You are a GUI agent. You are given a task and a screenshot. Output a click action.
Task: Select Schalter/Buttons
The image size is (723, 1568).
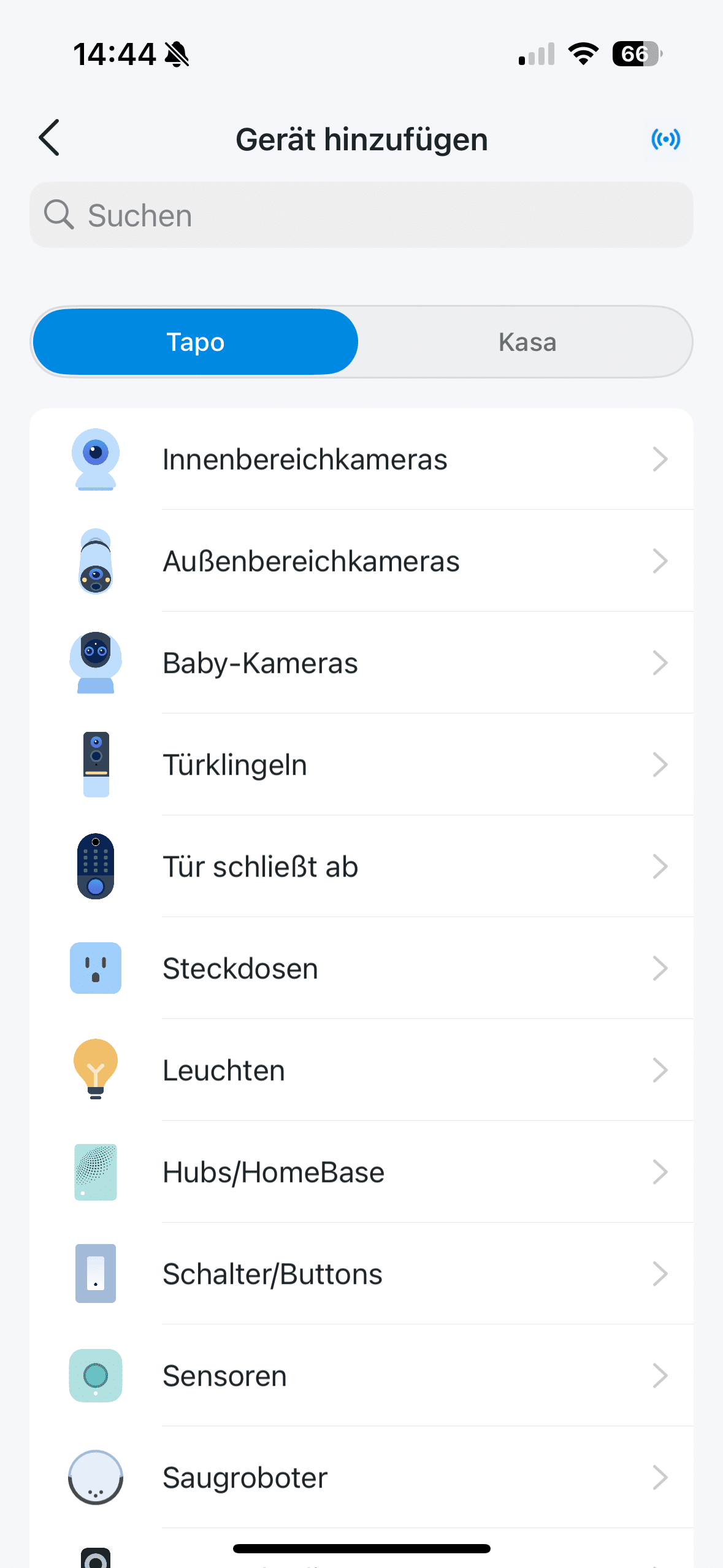coord(361,1274)
